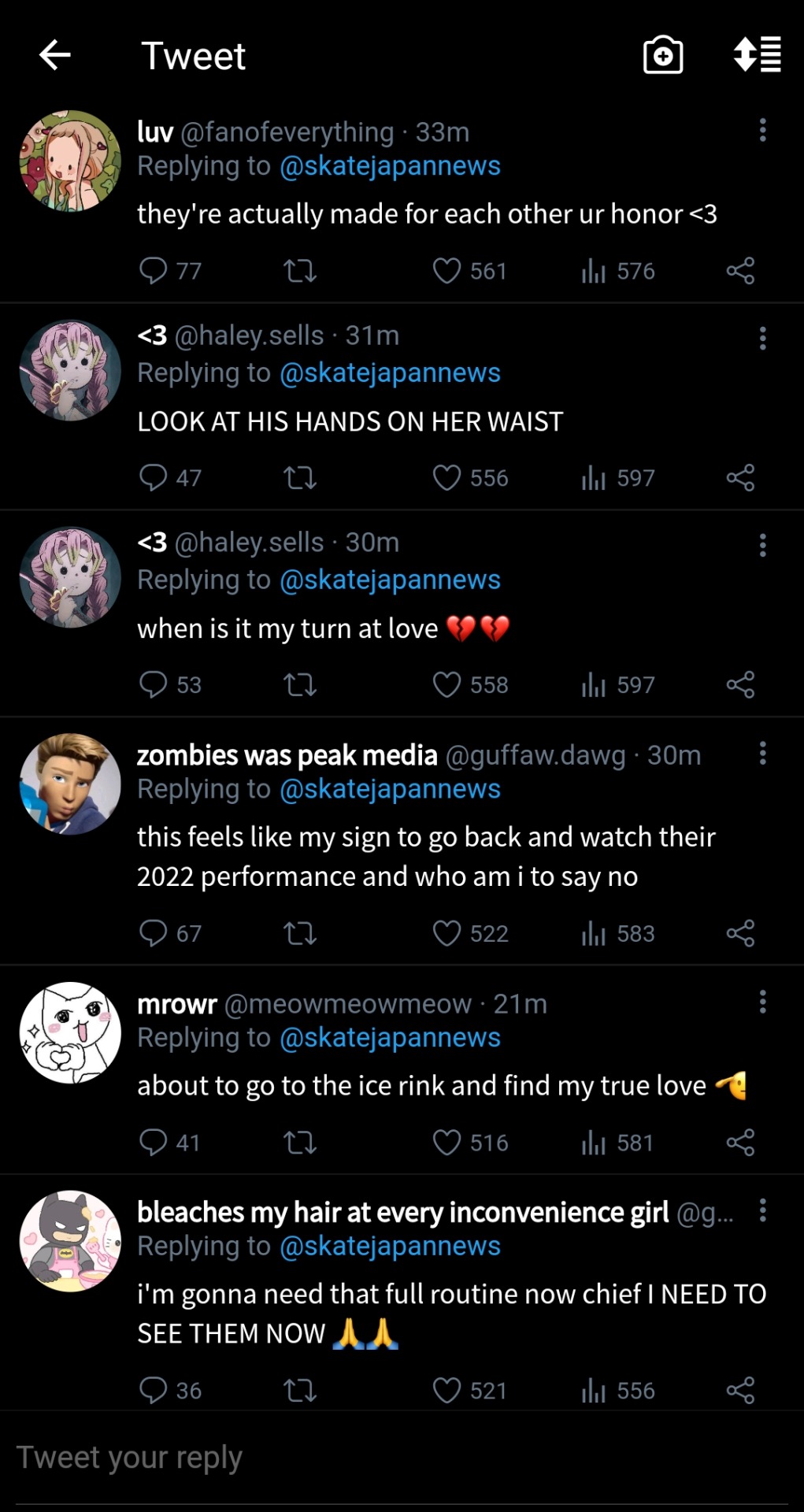Open overflow menu on guffaw.dawg's reply
This screenshot has height=1512, width=804.
click(x=762, y=754)
